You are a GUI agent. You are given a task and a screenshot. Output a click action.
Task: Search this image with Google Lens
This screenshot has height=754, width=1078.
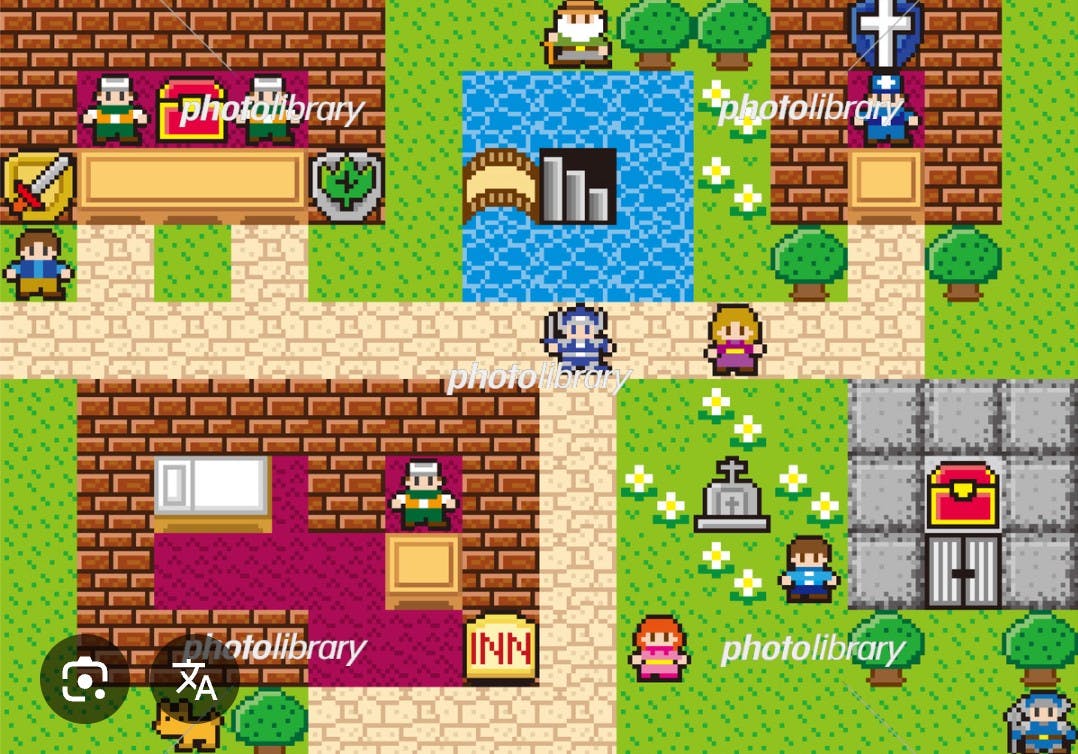pos(84,681)
